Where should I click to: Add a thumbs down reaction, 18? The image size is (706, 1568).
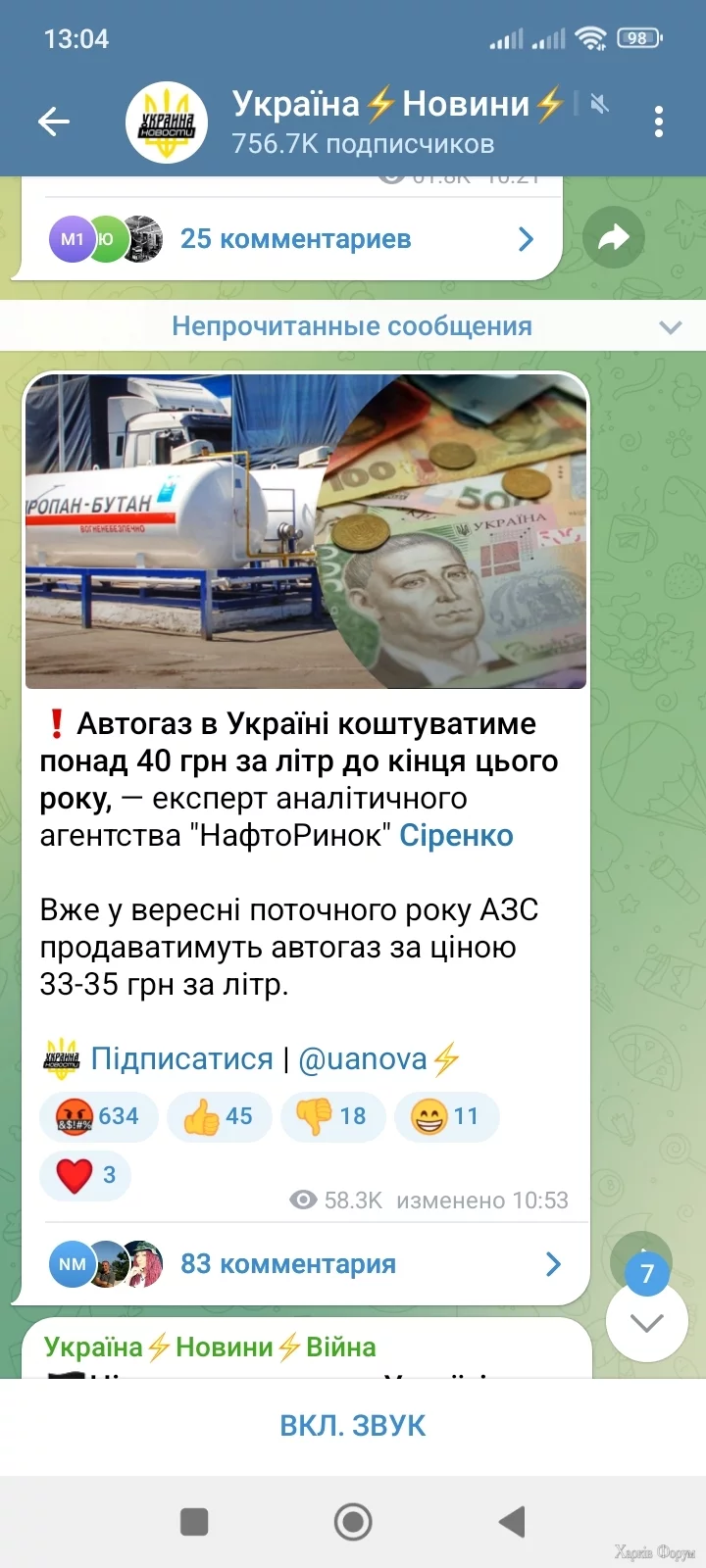click(x=332, y=1116)
